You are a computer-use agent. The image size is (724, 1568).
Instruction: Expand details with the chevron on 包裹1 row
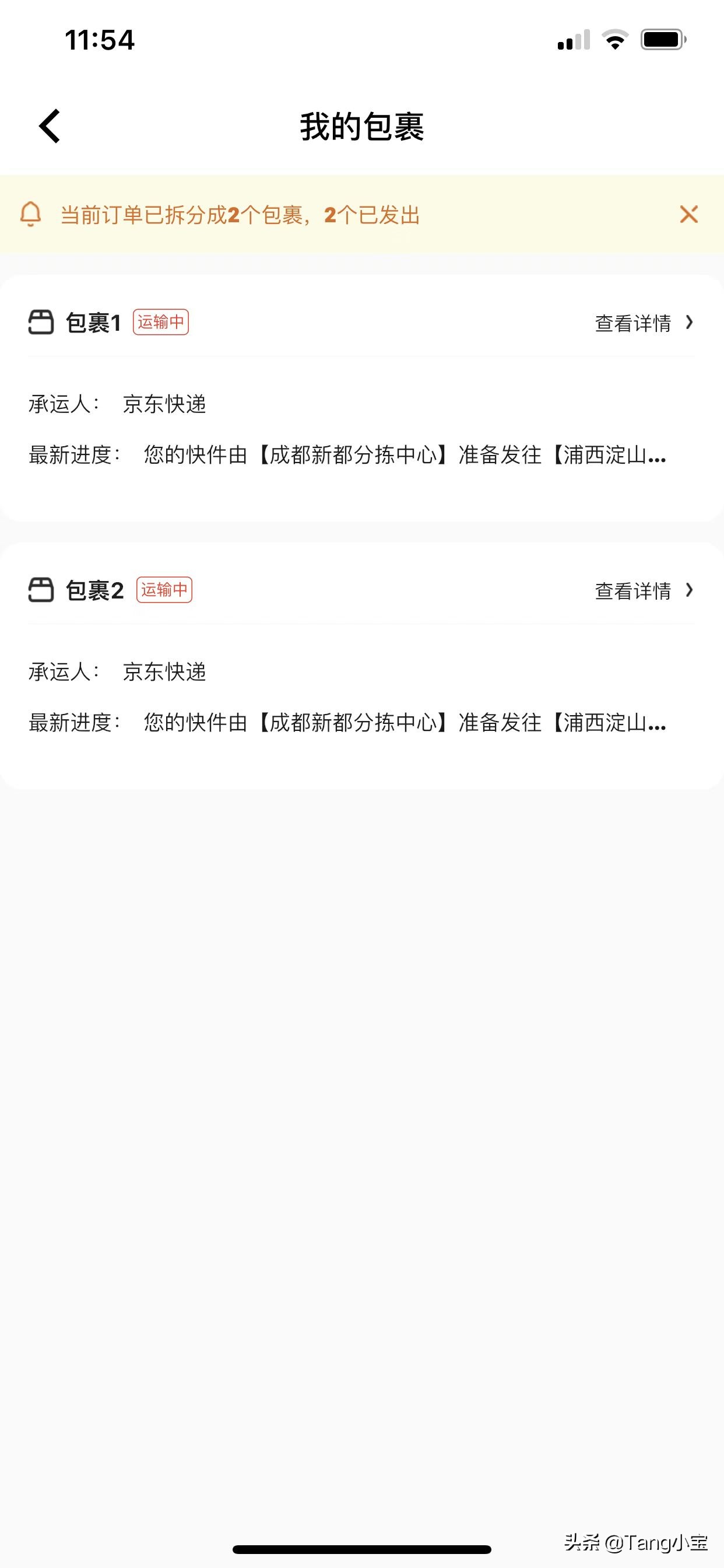point(688,323)
